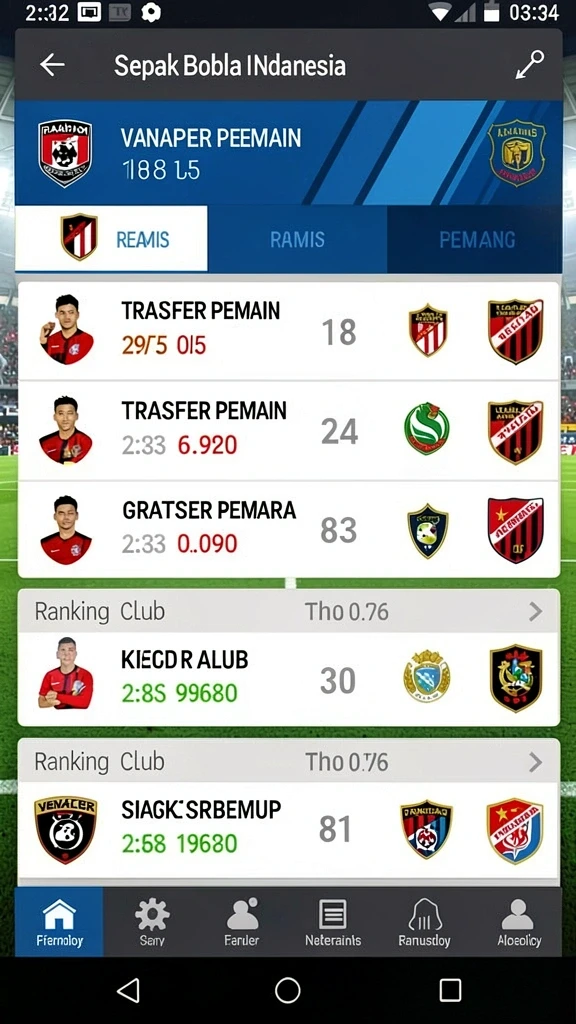
Task: Open the VANAPER PEEMAIN banner
Action: (288, 153)
